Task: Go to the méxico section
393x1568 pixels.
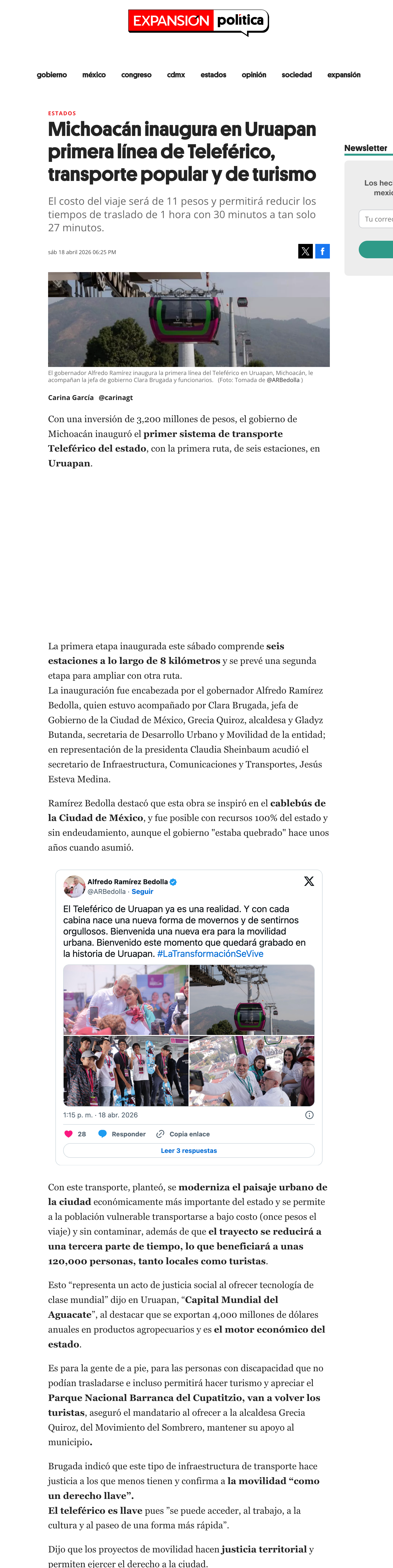Action: pyautogui.click(x=94, y=75)
